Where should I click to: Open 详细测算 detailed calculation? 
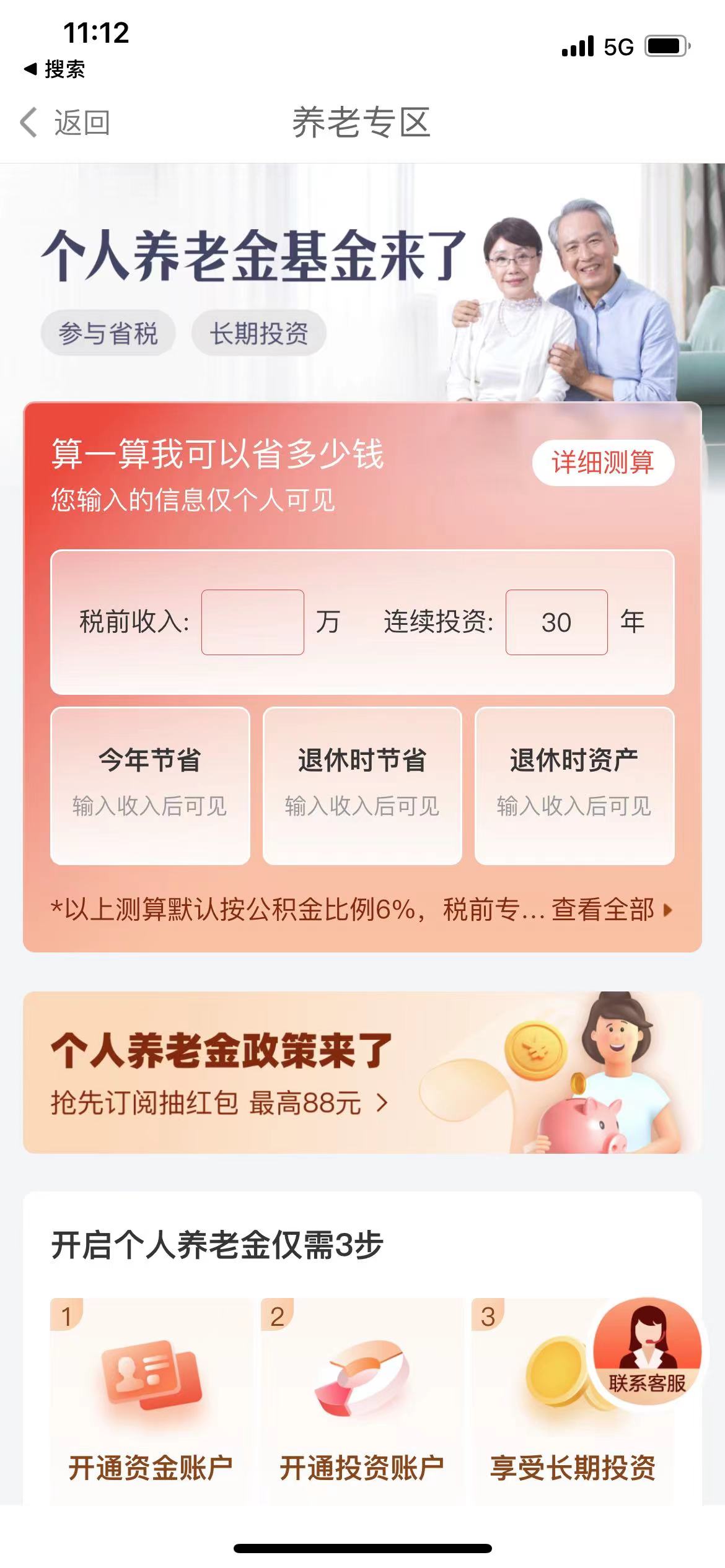(602, 463)
